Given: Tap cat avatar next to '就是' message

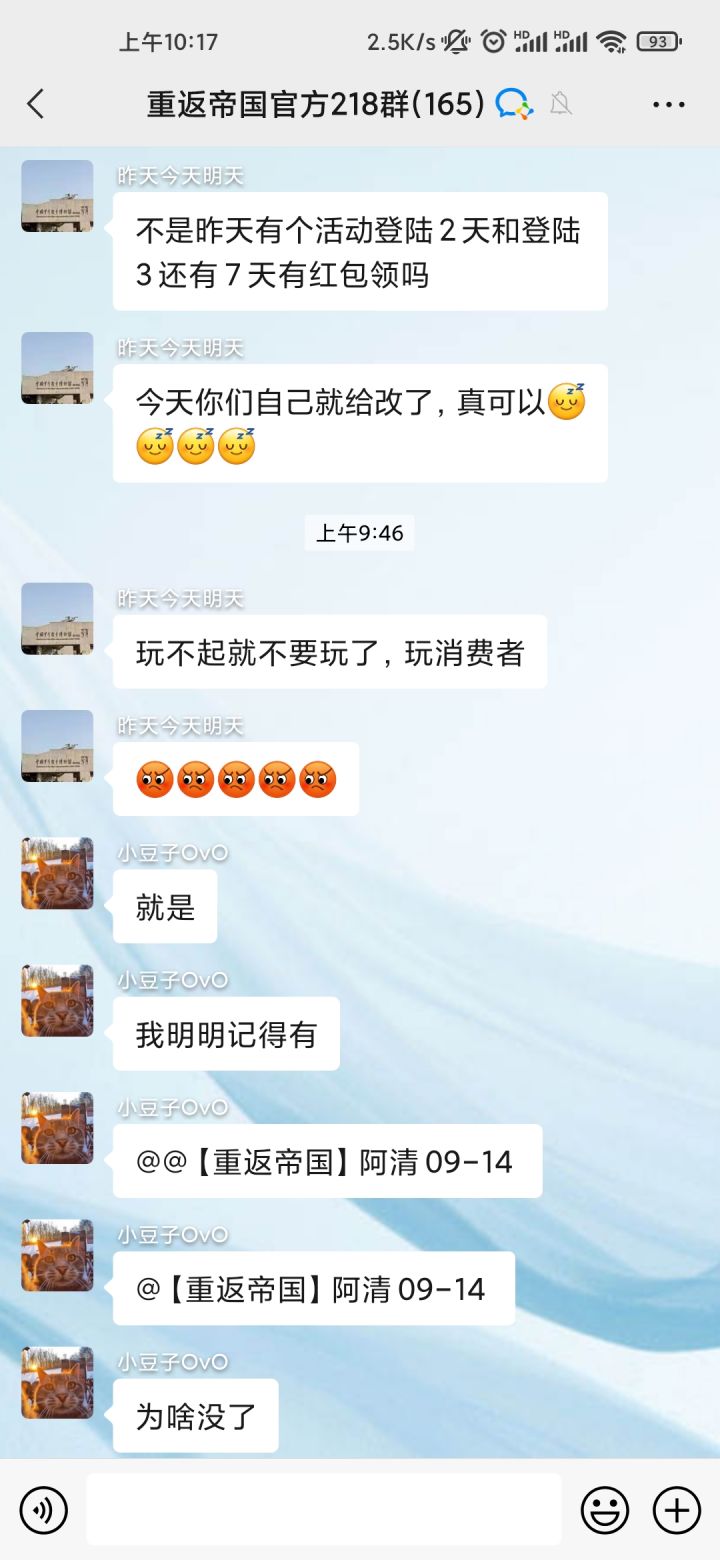Looking at the screenshot, I should pyautogui.click(x=57, y=873).
